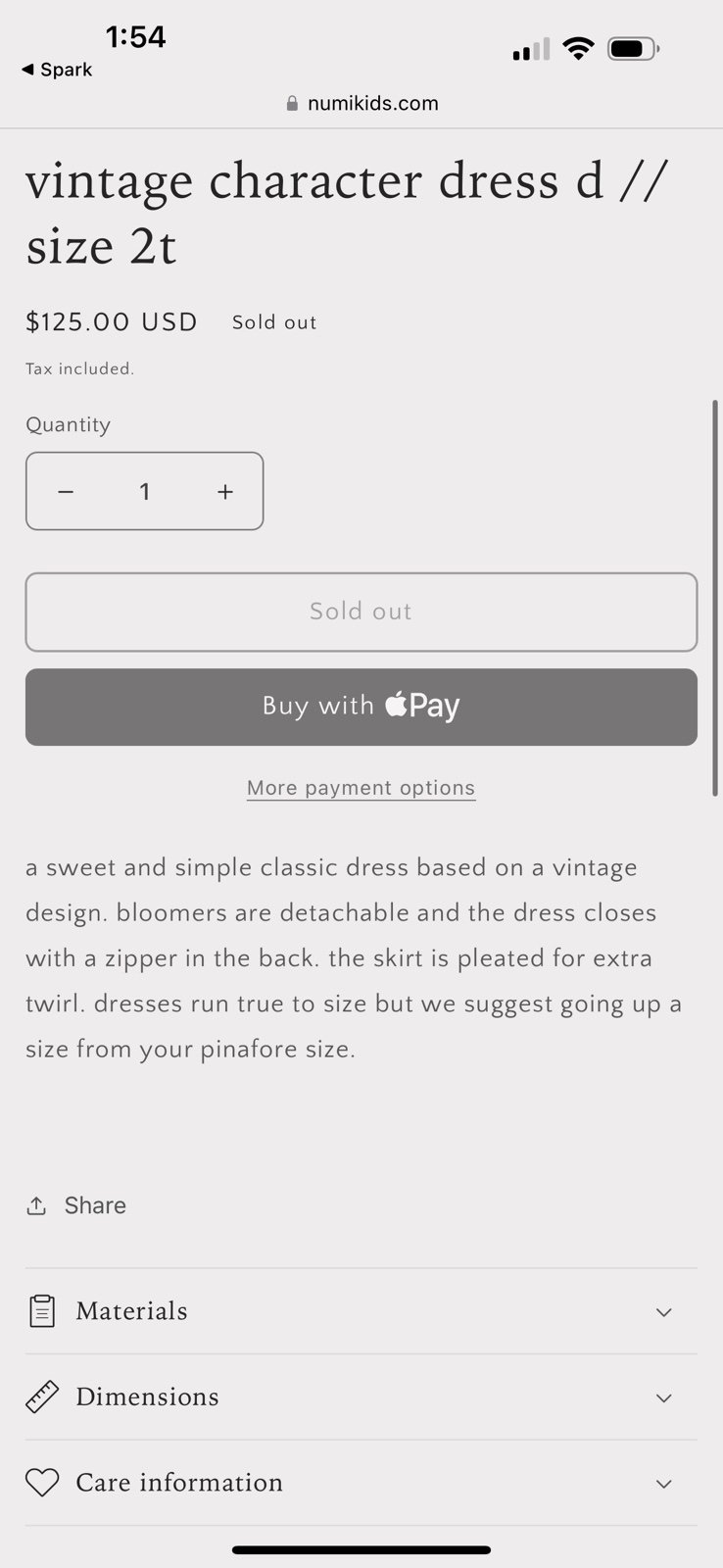This screenshot has height=1568, width=723.
Task: Buy with Apple Pay
Action: click(x=361, y=707)
